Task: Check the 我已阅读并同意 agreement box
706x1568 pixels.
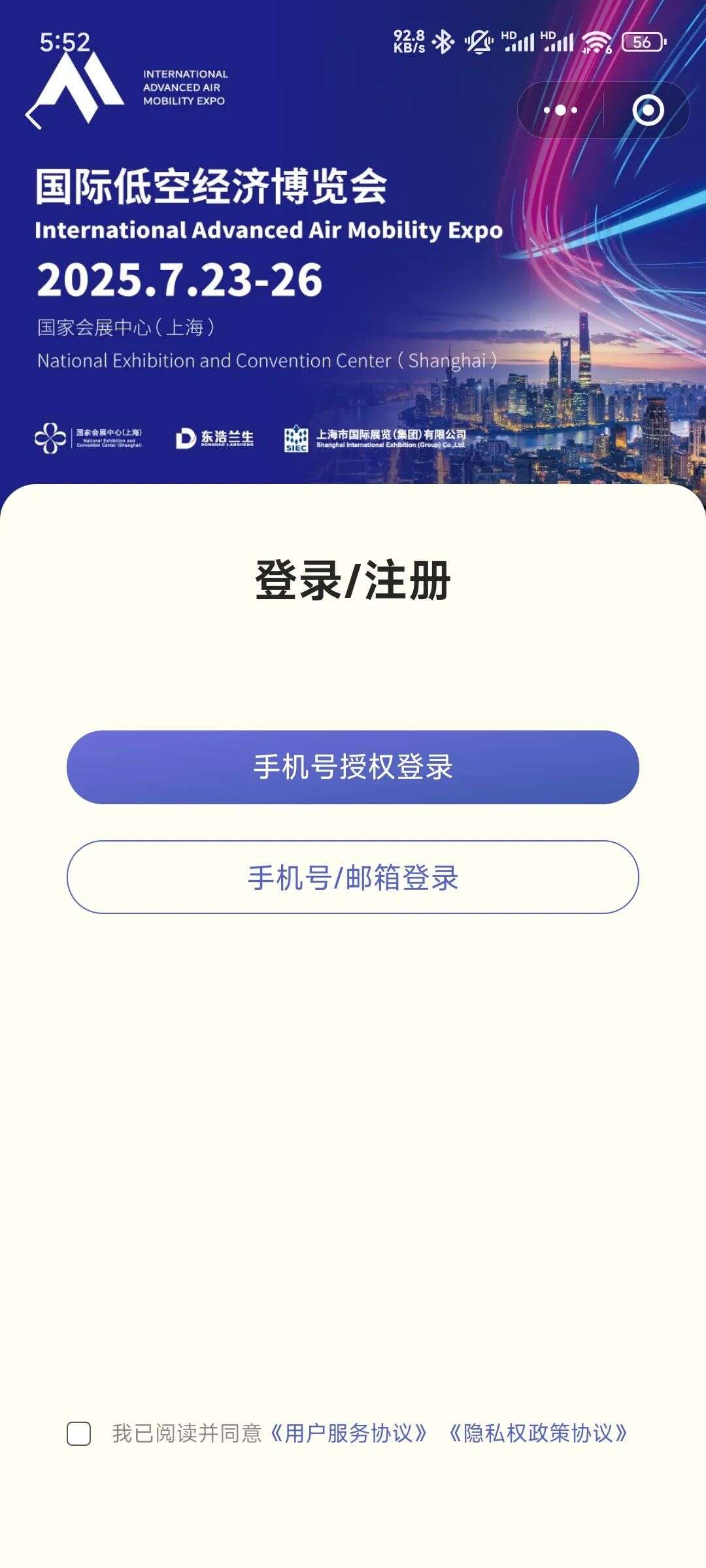Action: [x=79, y=1433]
